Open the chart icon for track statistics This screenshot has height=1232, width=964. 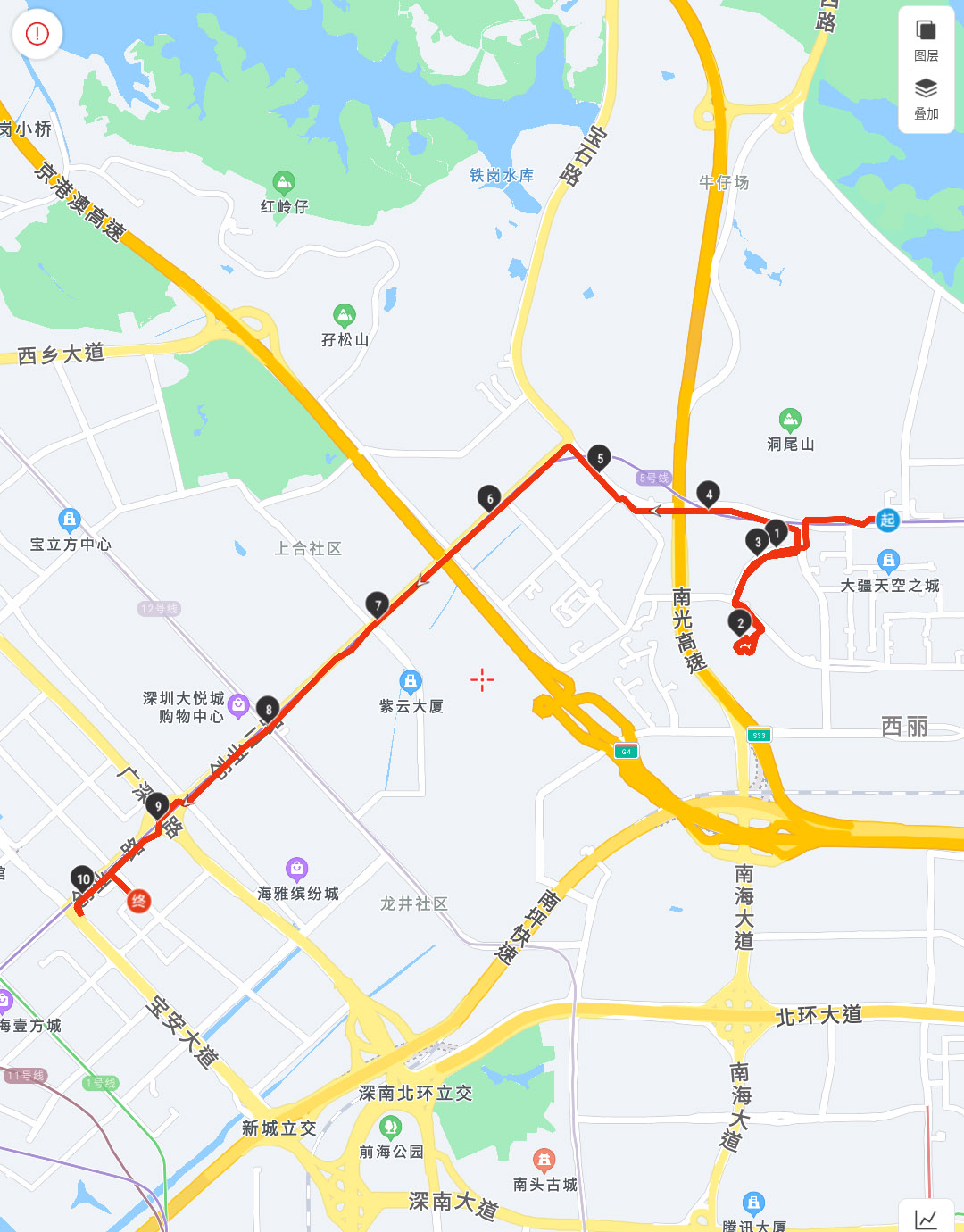(x=927, y=1219)
